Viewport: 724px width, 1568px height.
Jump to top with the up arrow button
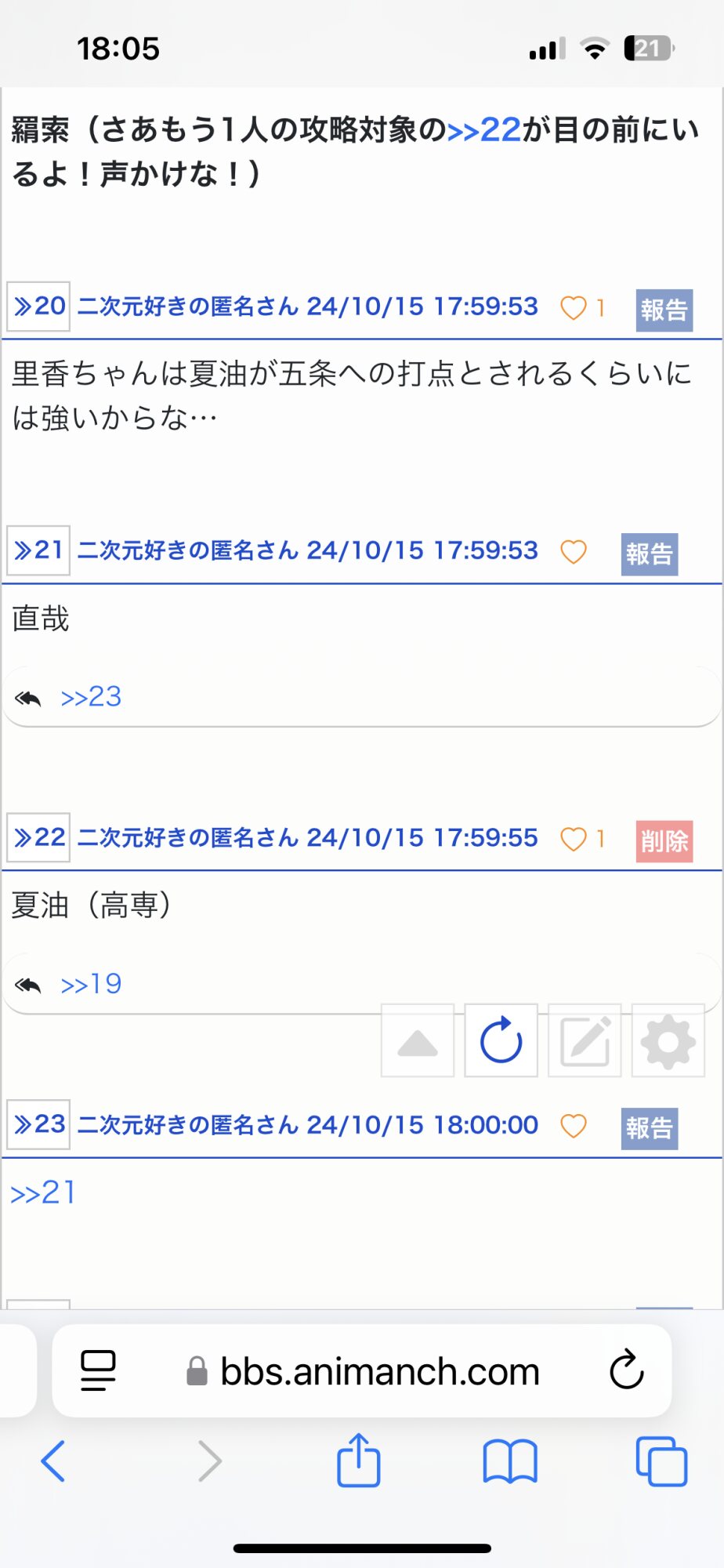point(418,1040)
